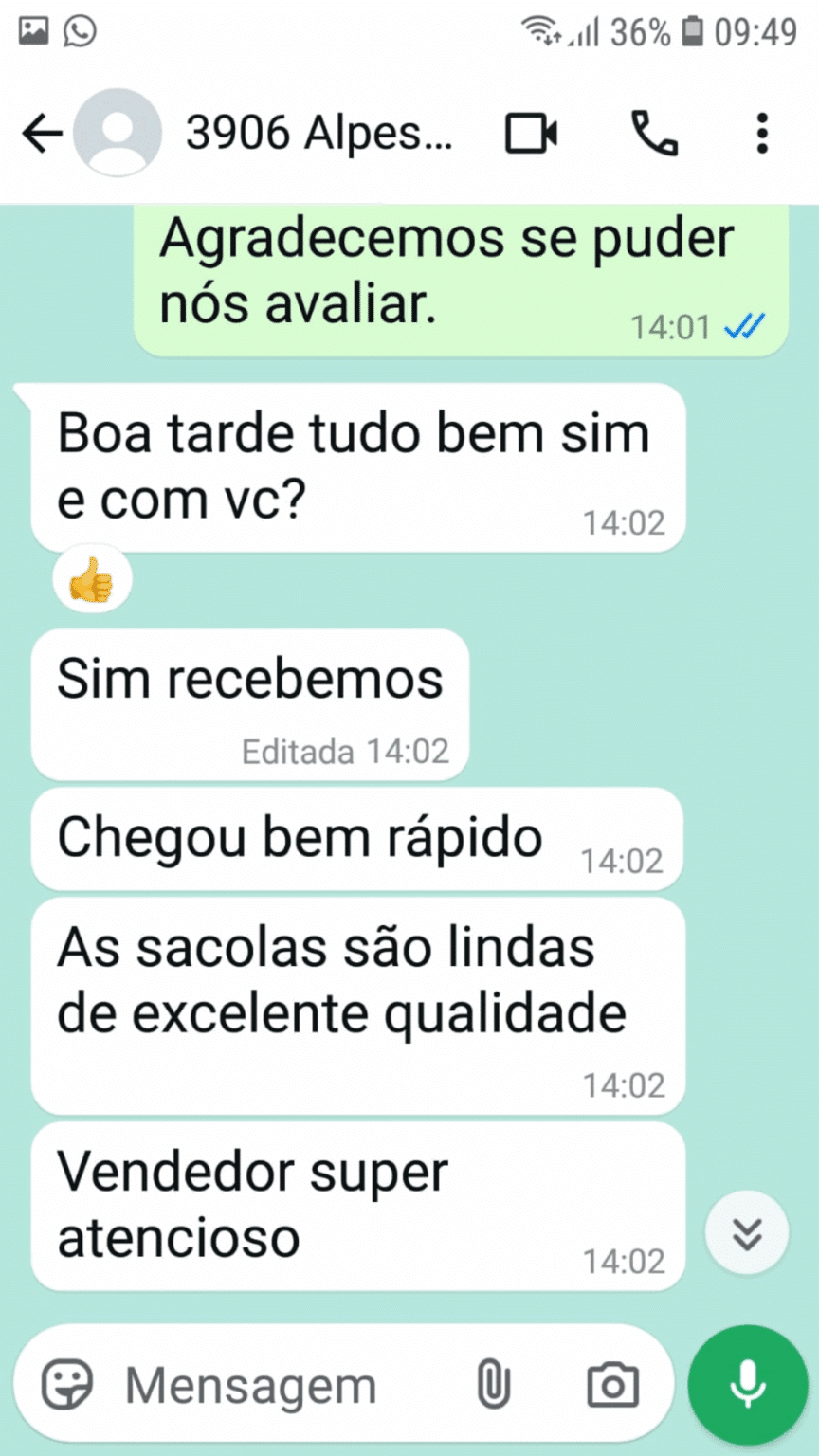Start a video call with 3906 Alpes
This screenshot has height=1456, width=819.
coord(531,134)
